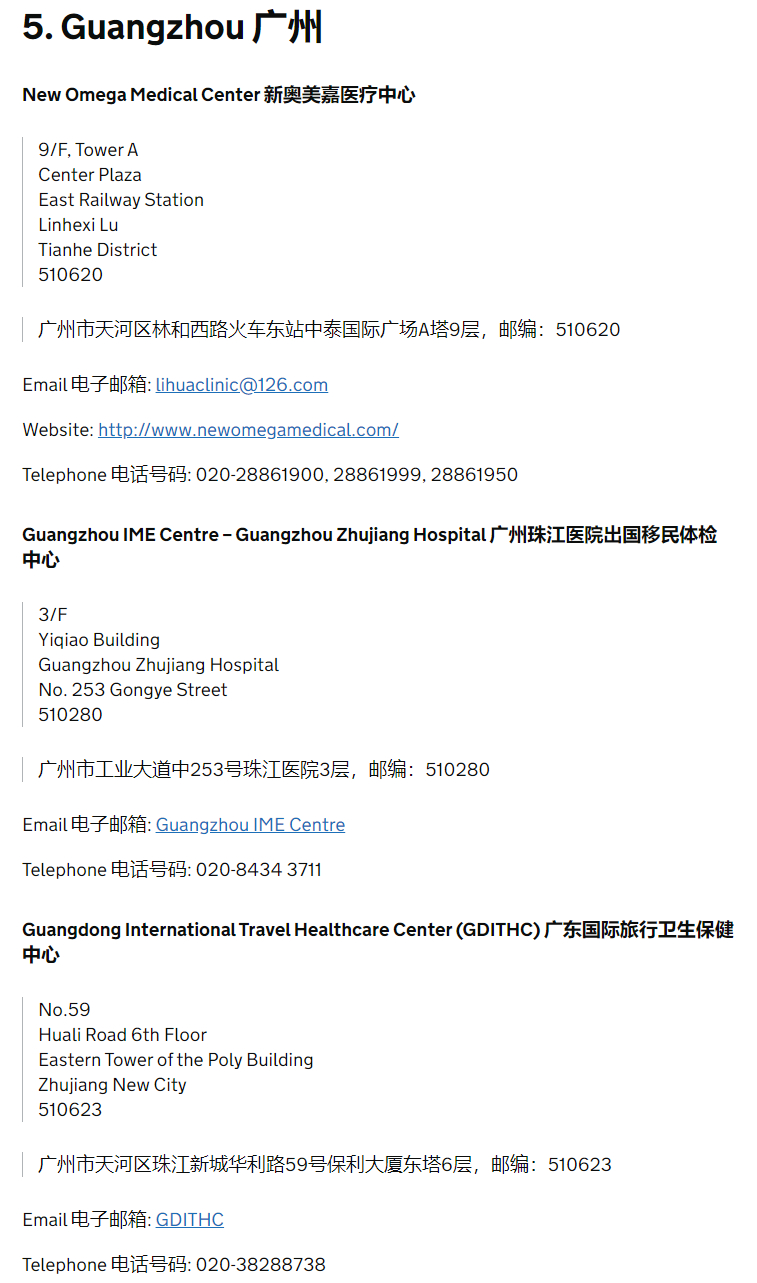757x1283 pixels.
Task: Open the GDITHC email link
Action: pyautogui.click(x=189, y=1220)
